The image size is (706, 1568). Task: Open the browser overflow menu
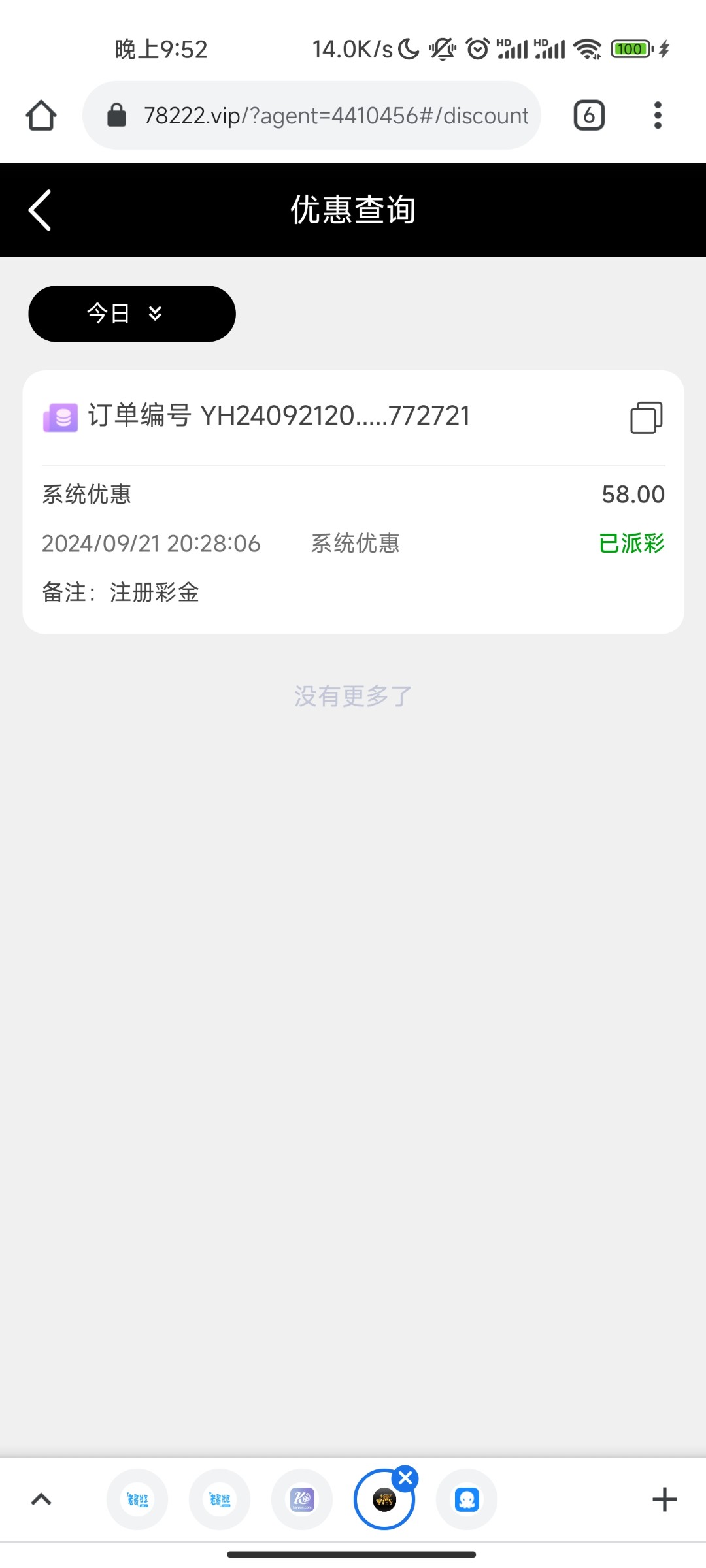coord(658,116)
